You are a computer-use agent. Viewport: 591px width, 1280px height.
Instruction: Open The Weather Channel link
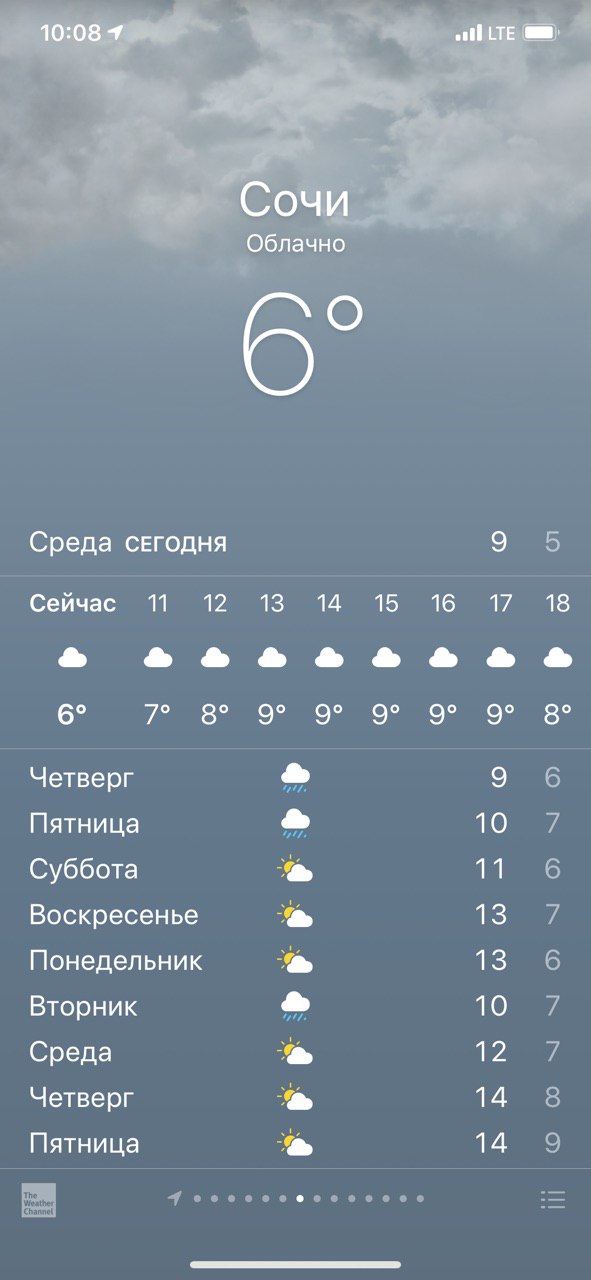pos(39,1200)
